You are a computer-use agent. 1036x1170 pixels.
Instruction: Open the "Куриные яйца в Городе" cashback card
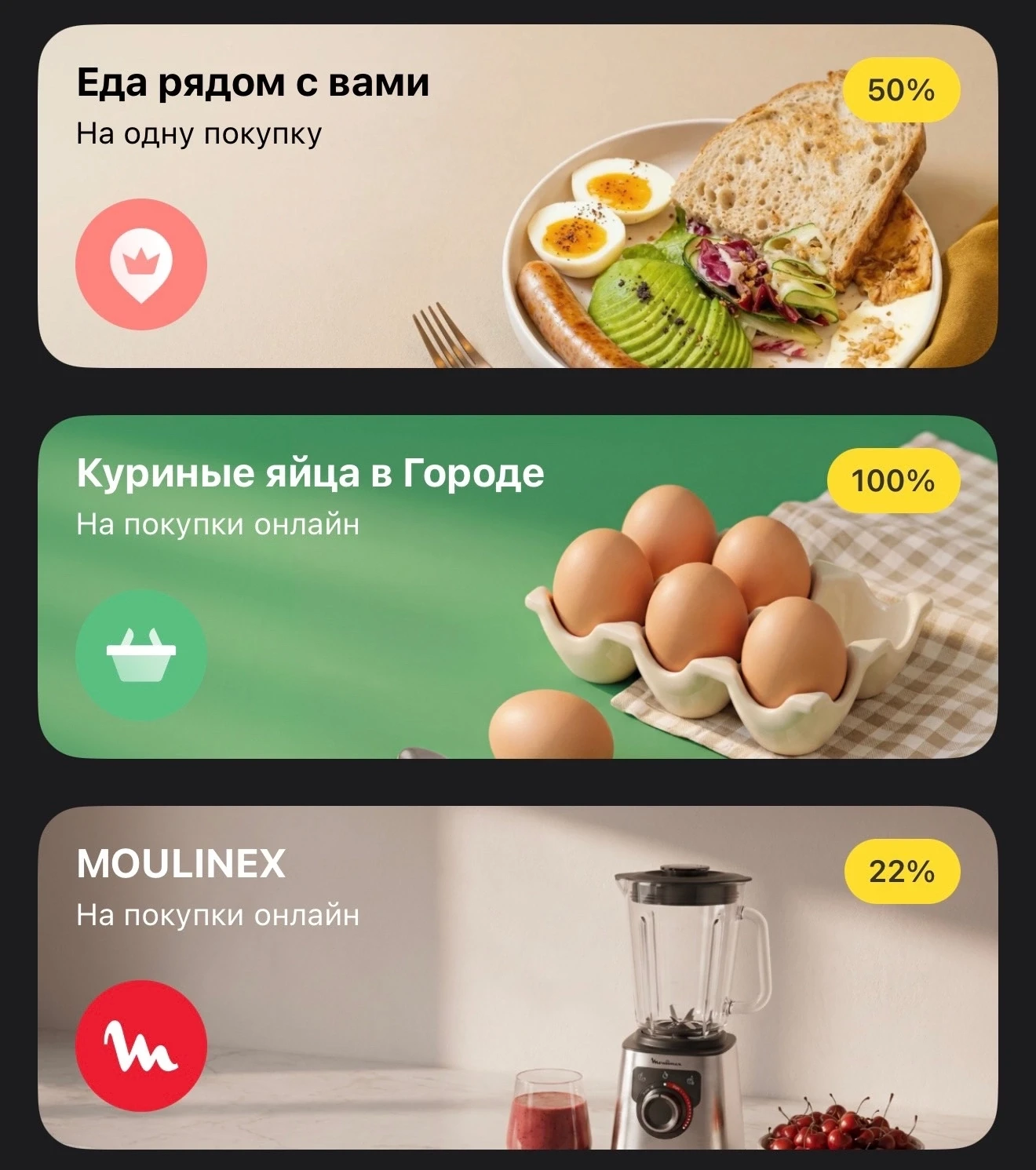click(518, 587)
